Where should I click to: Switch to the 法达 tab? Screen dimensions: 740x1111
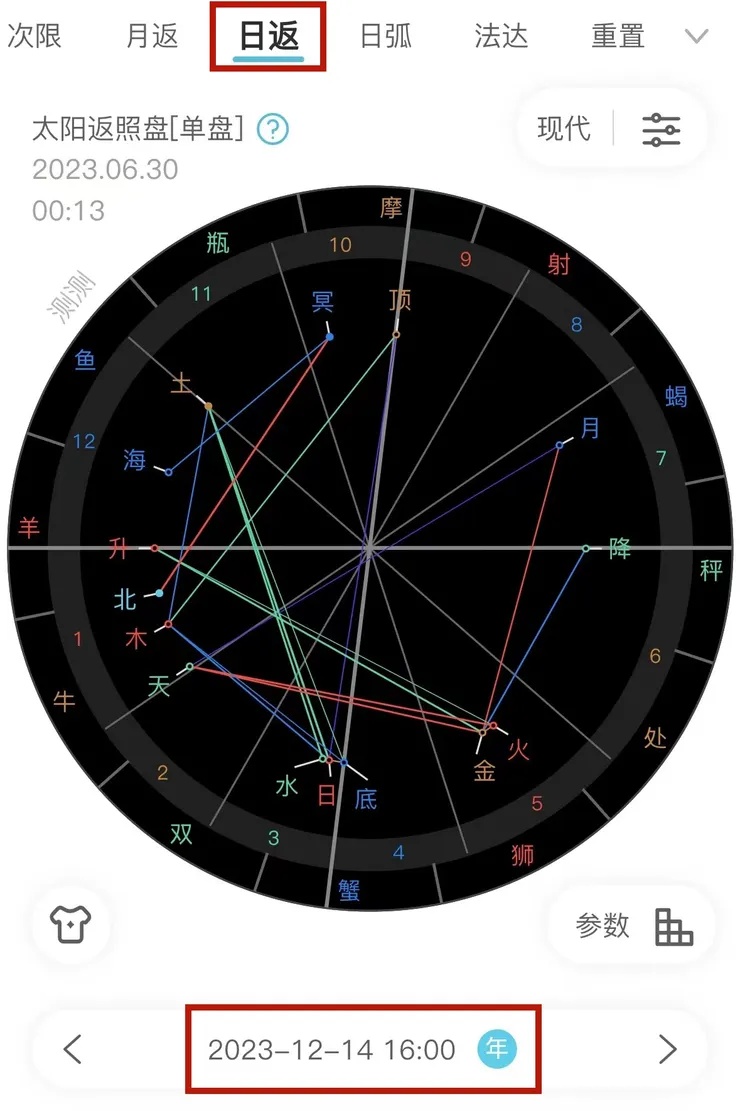pos(500,37)
